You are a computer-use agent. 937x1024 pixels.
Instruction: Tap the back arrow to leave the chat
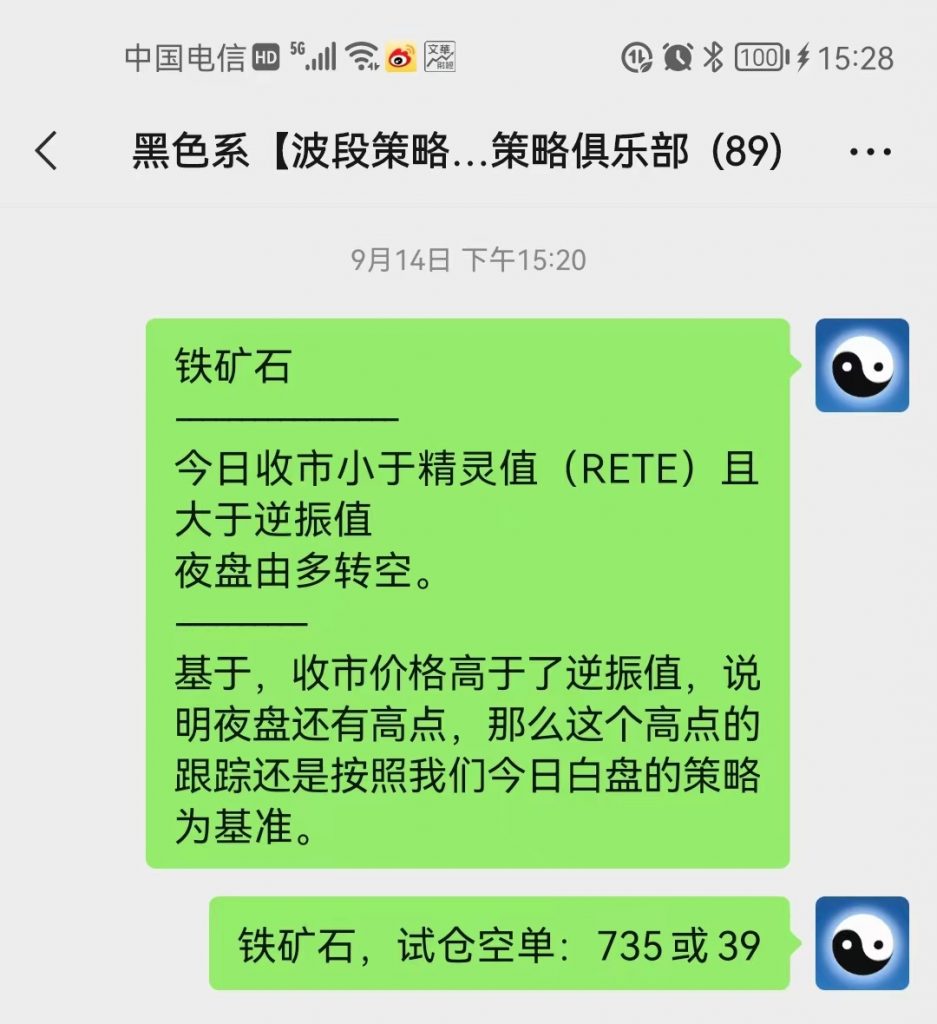(x=44, y=150)
